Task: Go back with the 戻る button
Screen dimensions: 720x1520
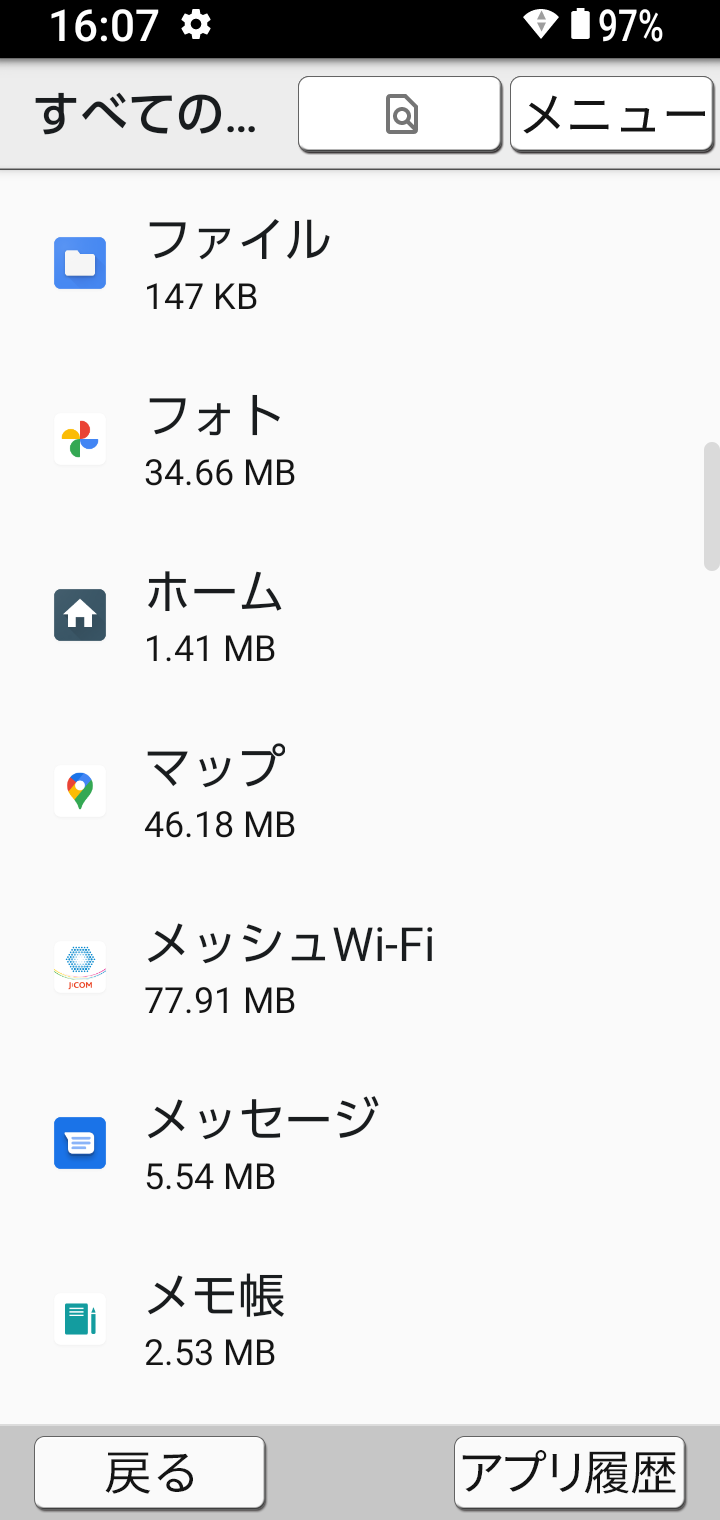Action: point(150,1472)
